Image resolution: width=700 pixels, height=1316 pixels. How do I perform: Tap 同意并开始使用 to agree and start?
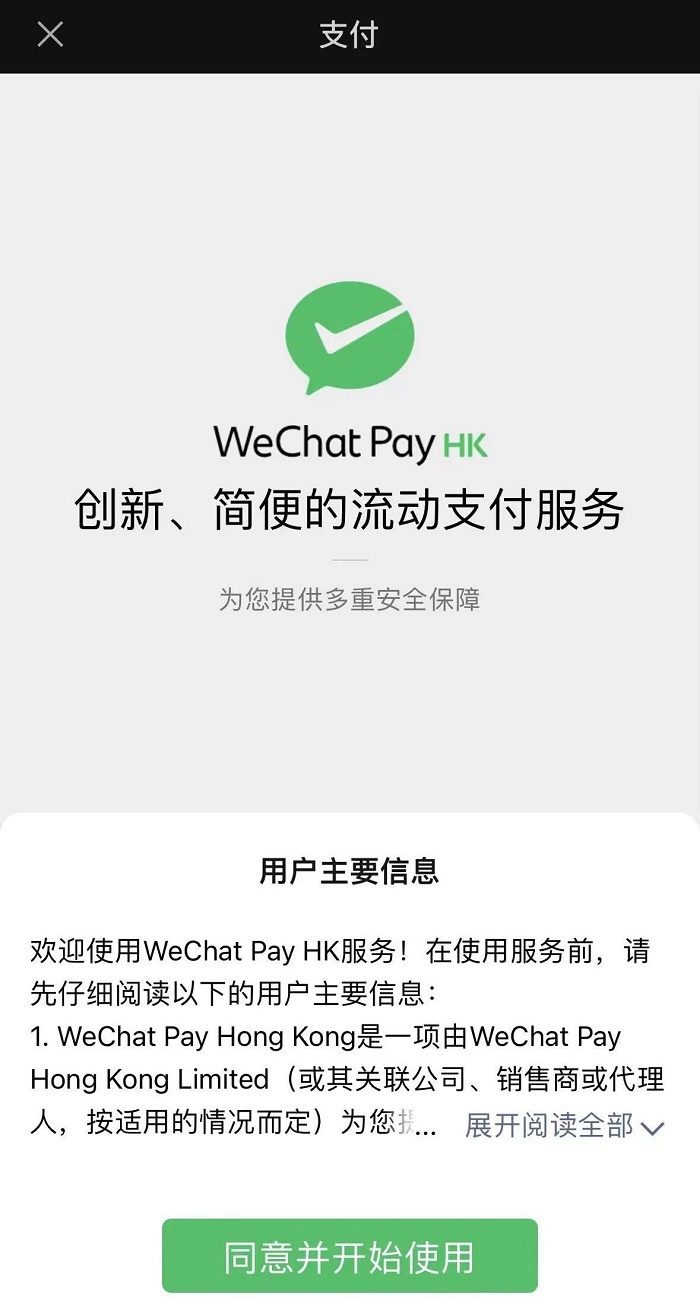tap(350, 1256)
